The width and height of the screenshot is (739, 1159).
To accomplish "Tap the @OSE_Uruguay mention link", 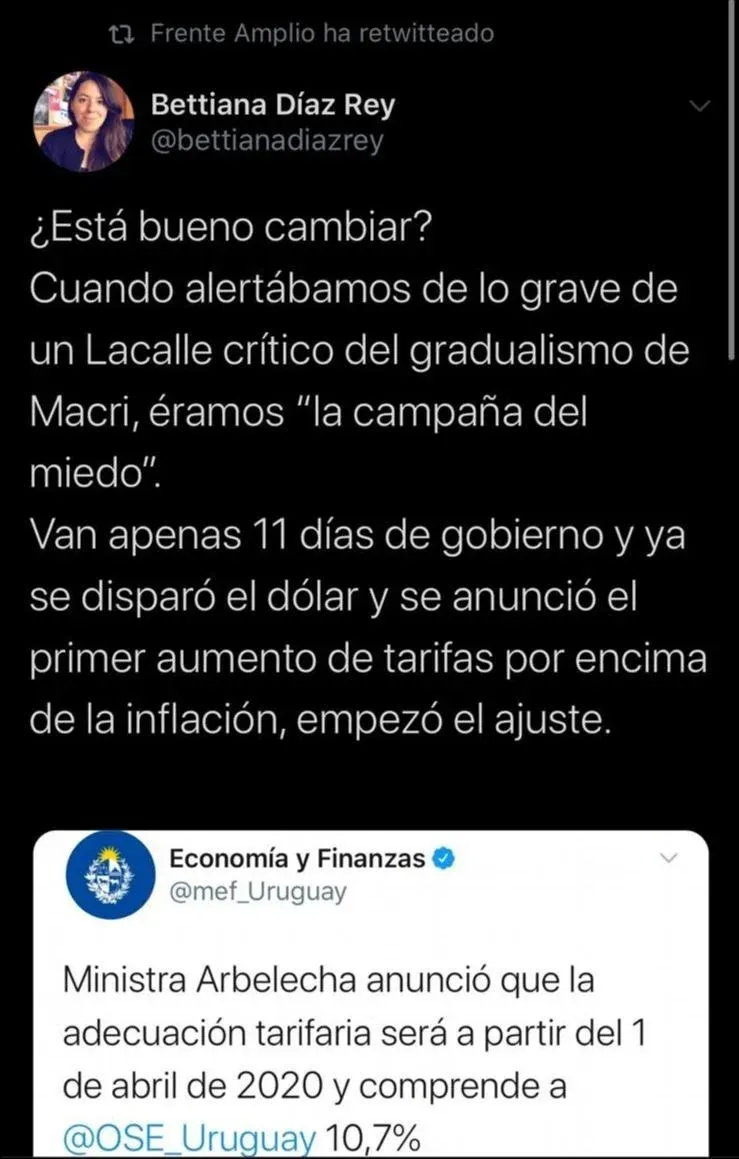I will click(x=190, y=1137).
